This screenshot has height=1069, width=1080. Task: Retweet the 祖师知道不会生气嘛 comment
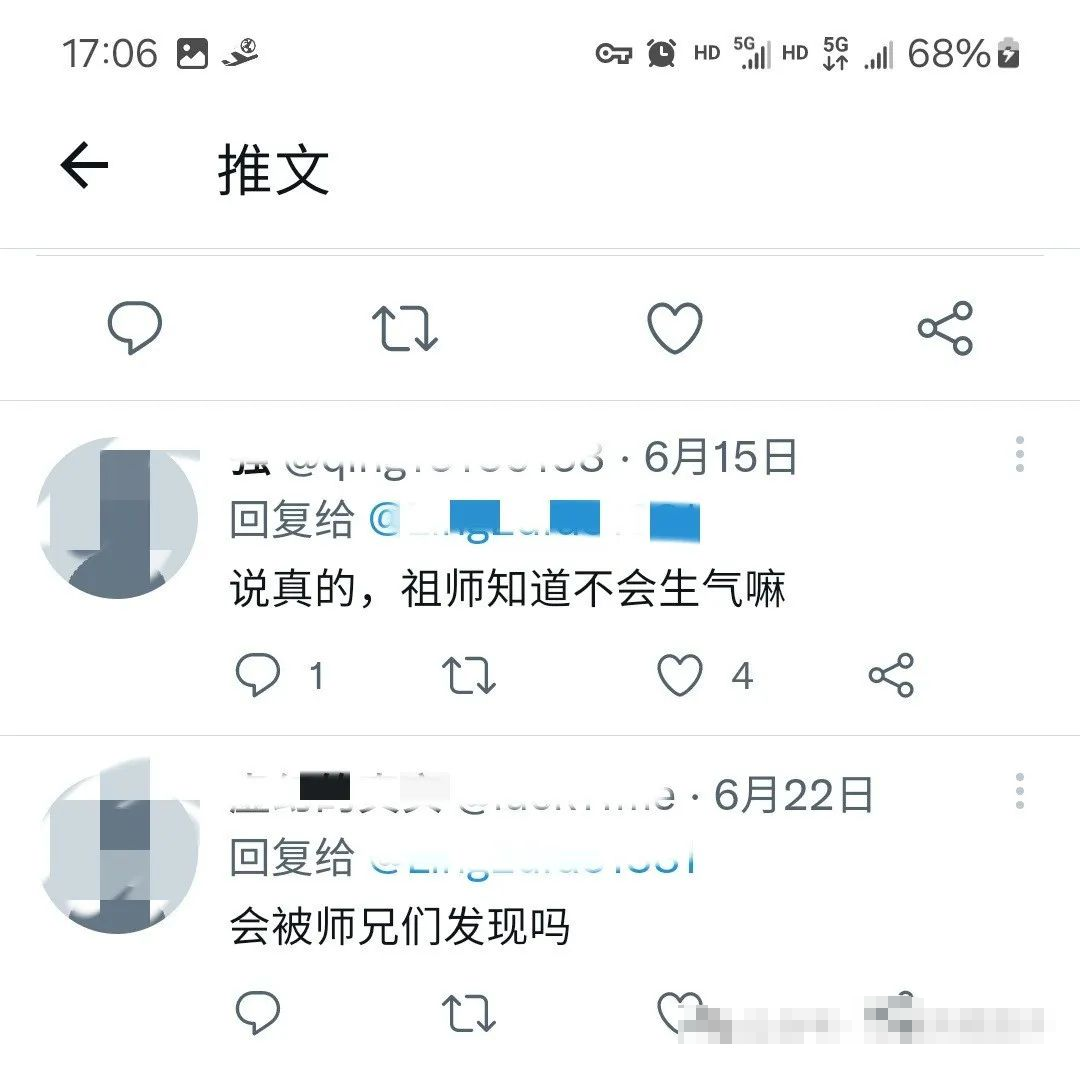[469, 676]
